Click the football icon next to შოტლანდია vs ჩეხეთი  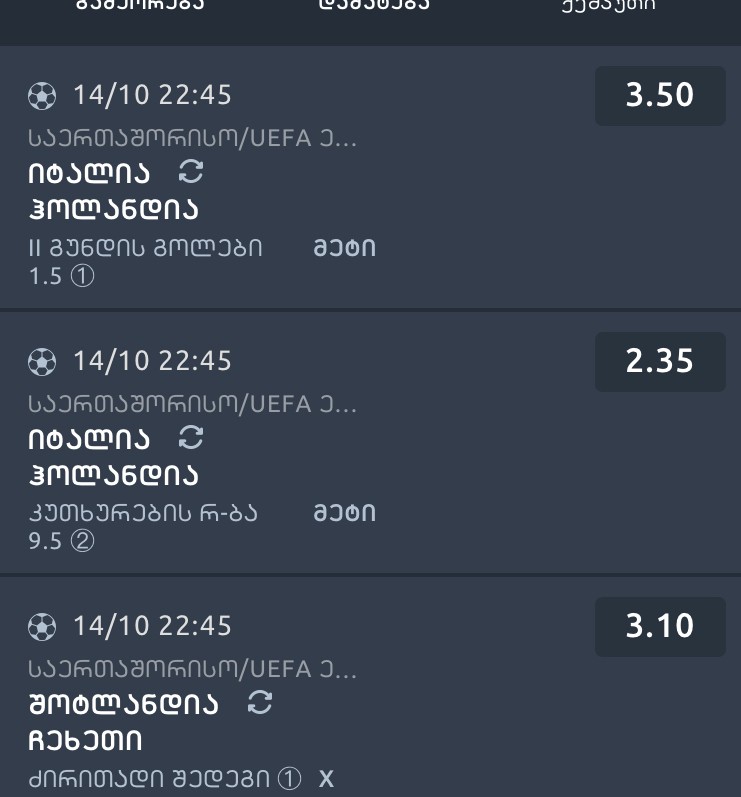[x=42, y=625]
